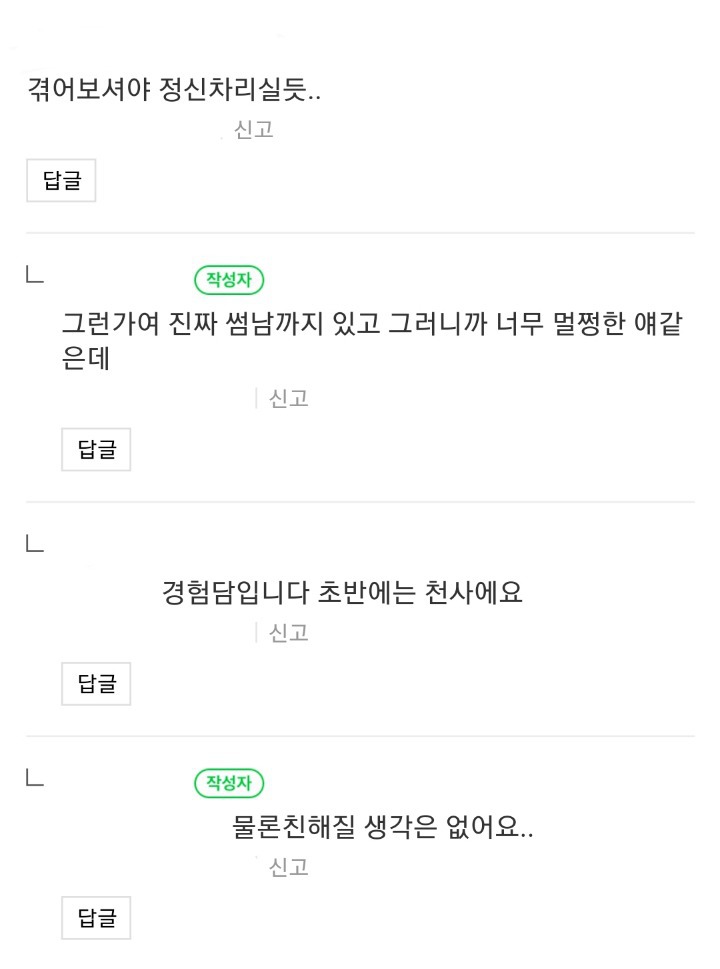Image resolution: width=720 pixels, height=969 pixels.
Task: Tap 답글 under '물론친해질 생각은 없어요'
Action: point(96,917)
